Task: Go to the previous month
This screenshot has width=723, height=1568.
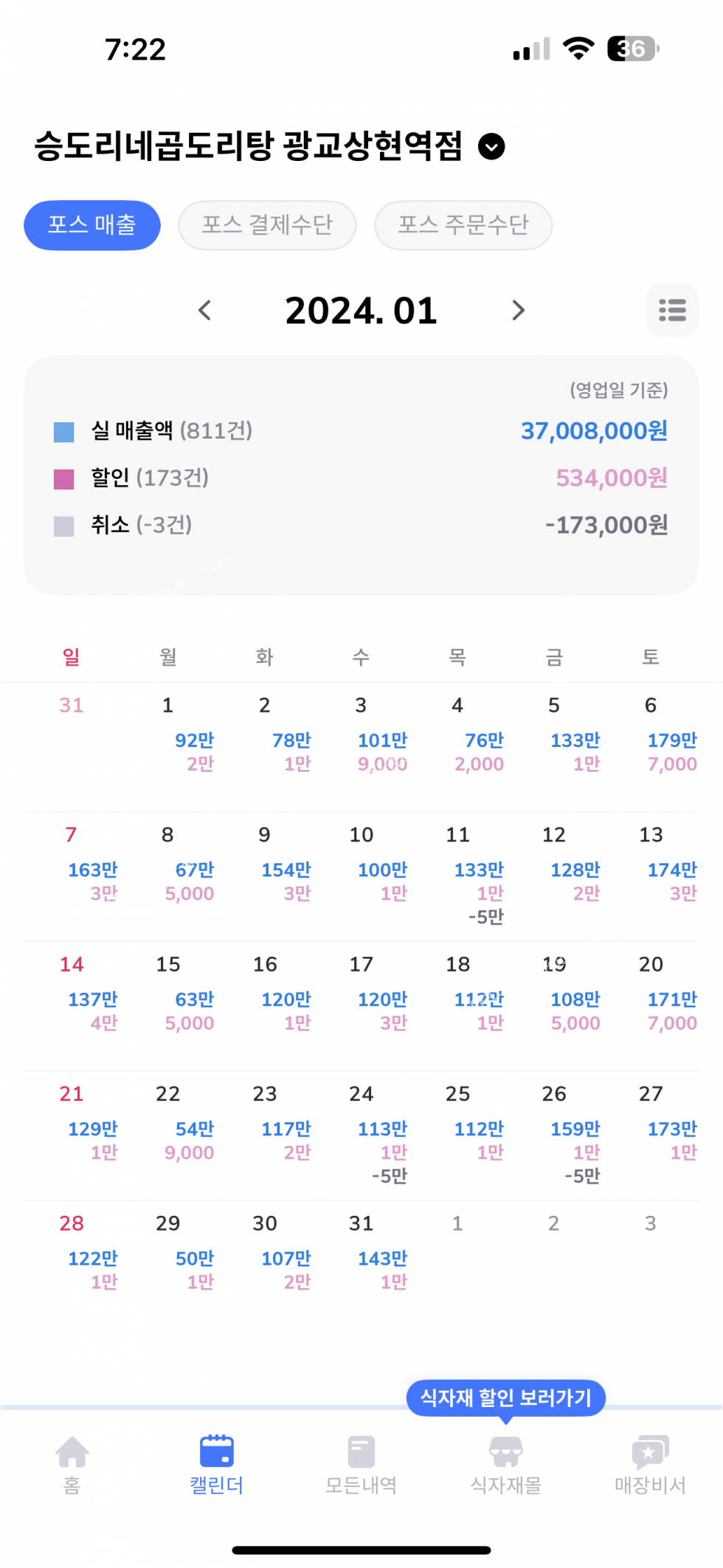Action: pyautogui.click(x=205, y=310)
